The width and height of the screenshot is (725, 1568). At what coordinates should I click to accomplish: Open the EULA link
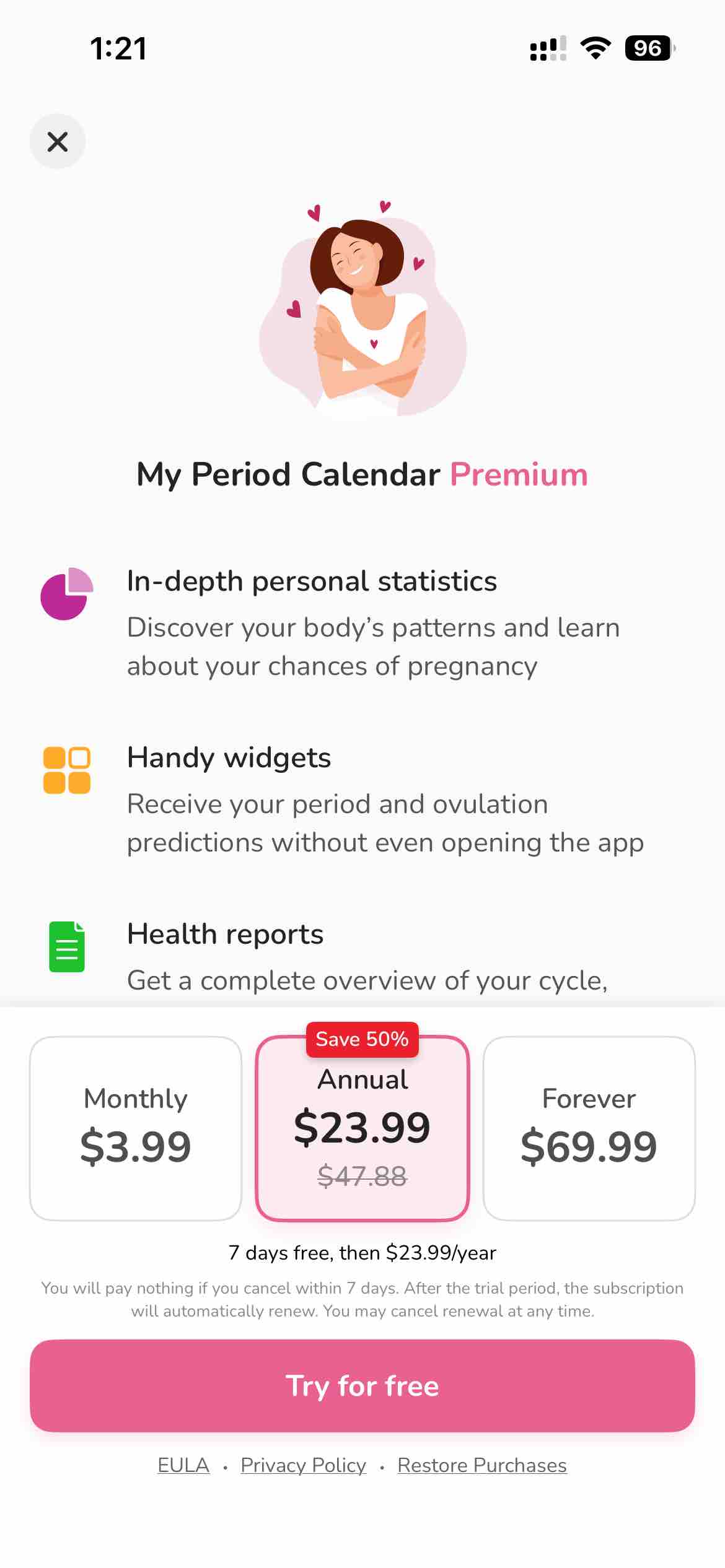183,1465
